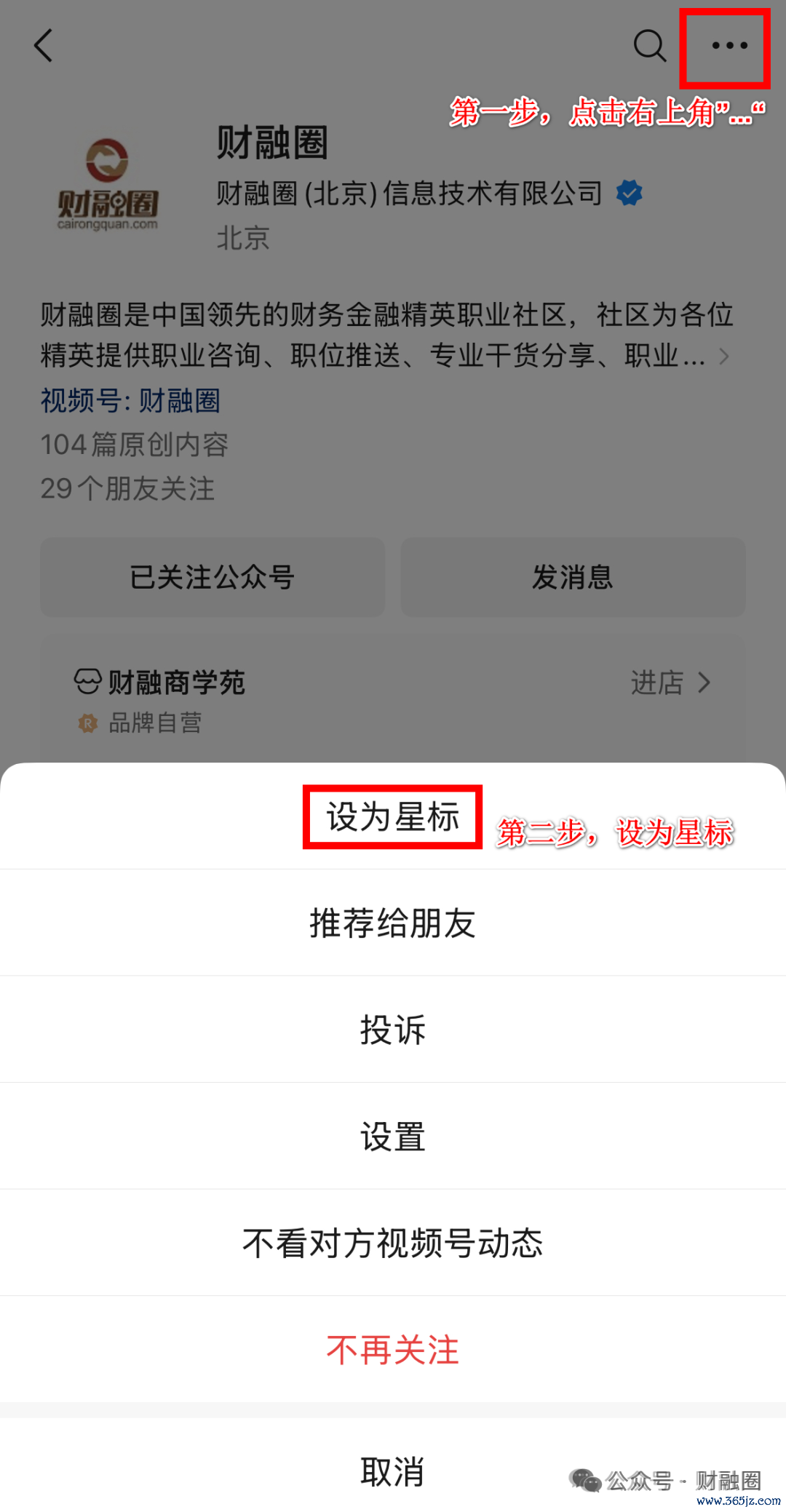This screenshot has height=1512, width=786.
Task: Tap 发消息 to message the account
Action: pos(573,577)
